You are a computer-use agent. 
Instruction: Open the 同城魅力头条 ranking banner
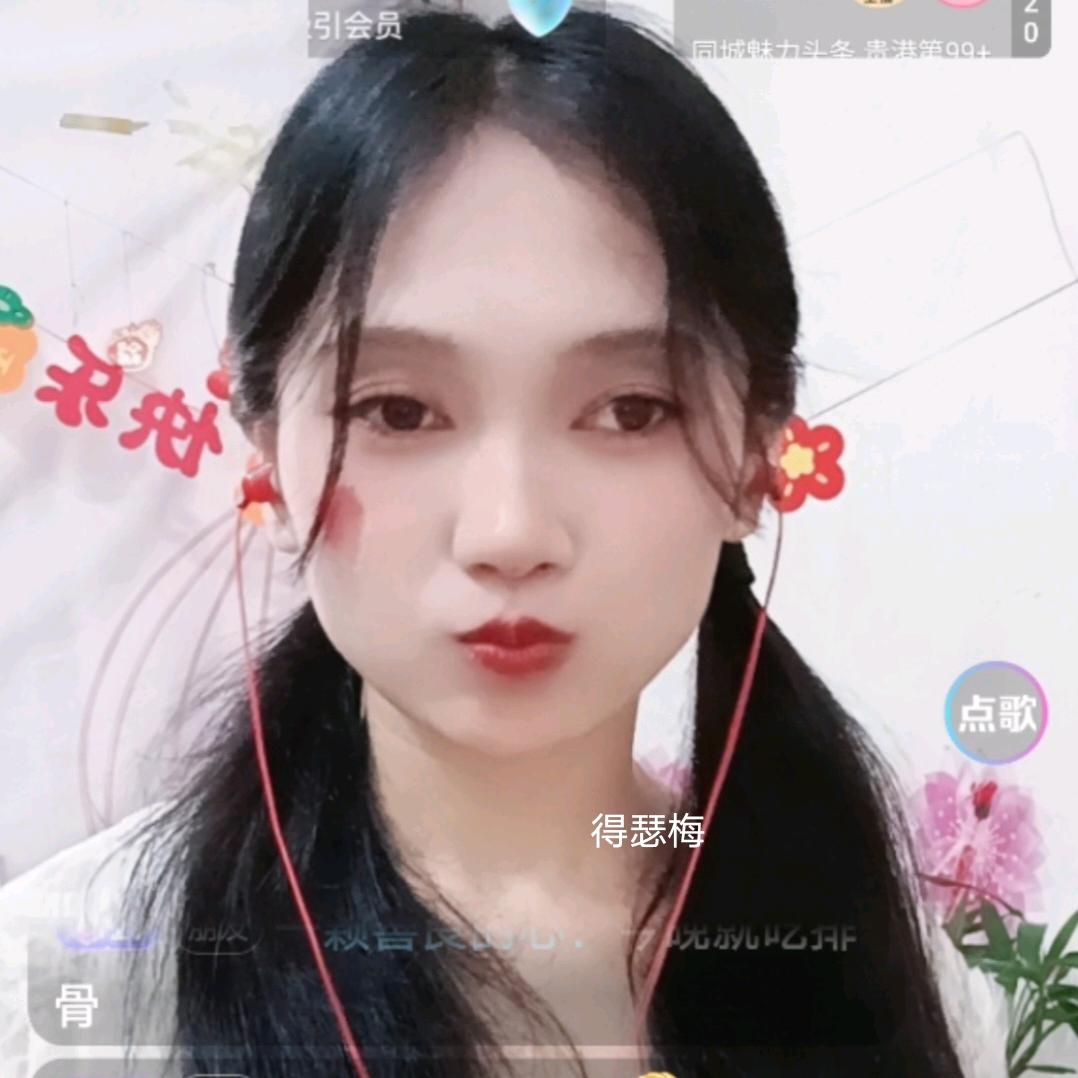(841, 50)
